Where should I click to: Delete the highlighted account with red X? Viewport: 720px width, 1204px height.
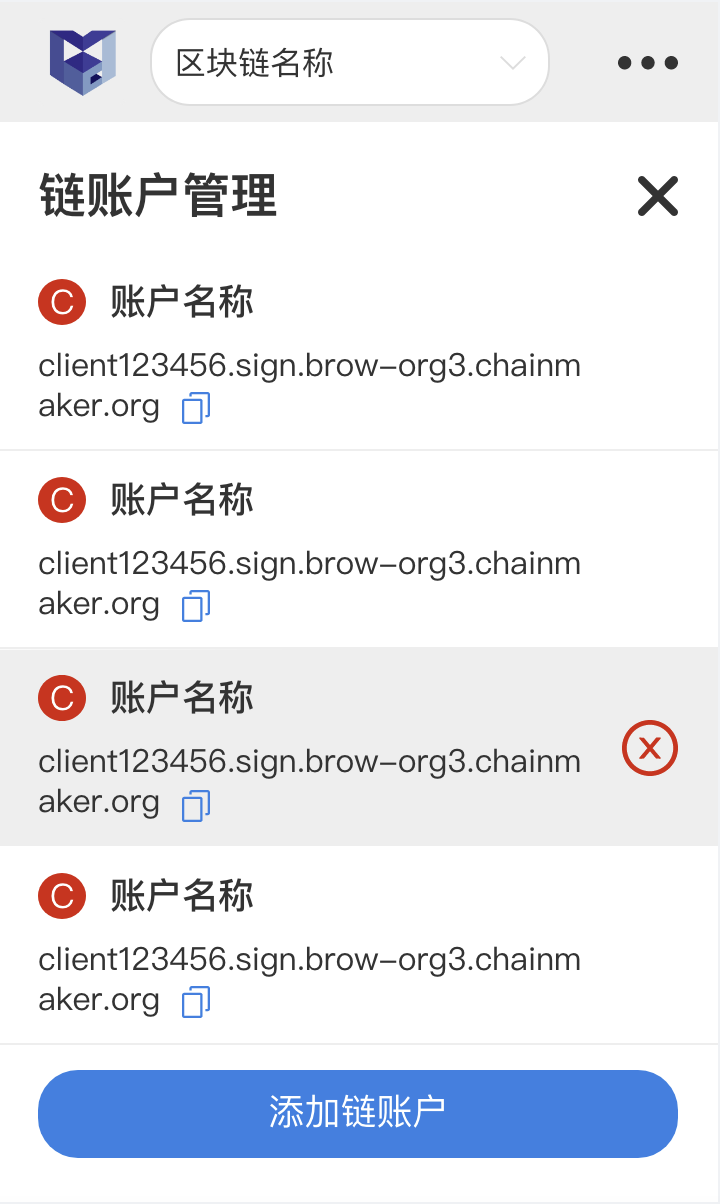(650, 747)
